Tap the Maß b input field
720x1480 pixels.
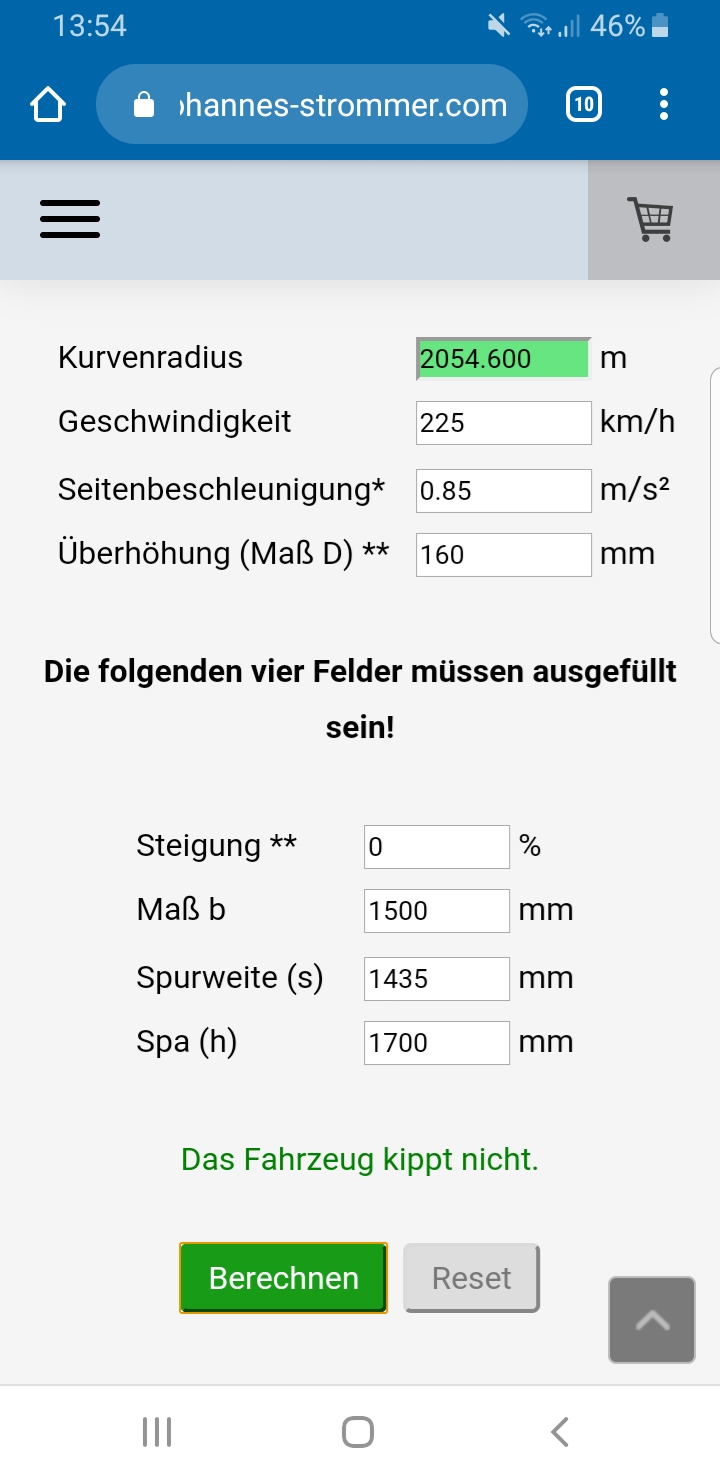click(436, 911)
